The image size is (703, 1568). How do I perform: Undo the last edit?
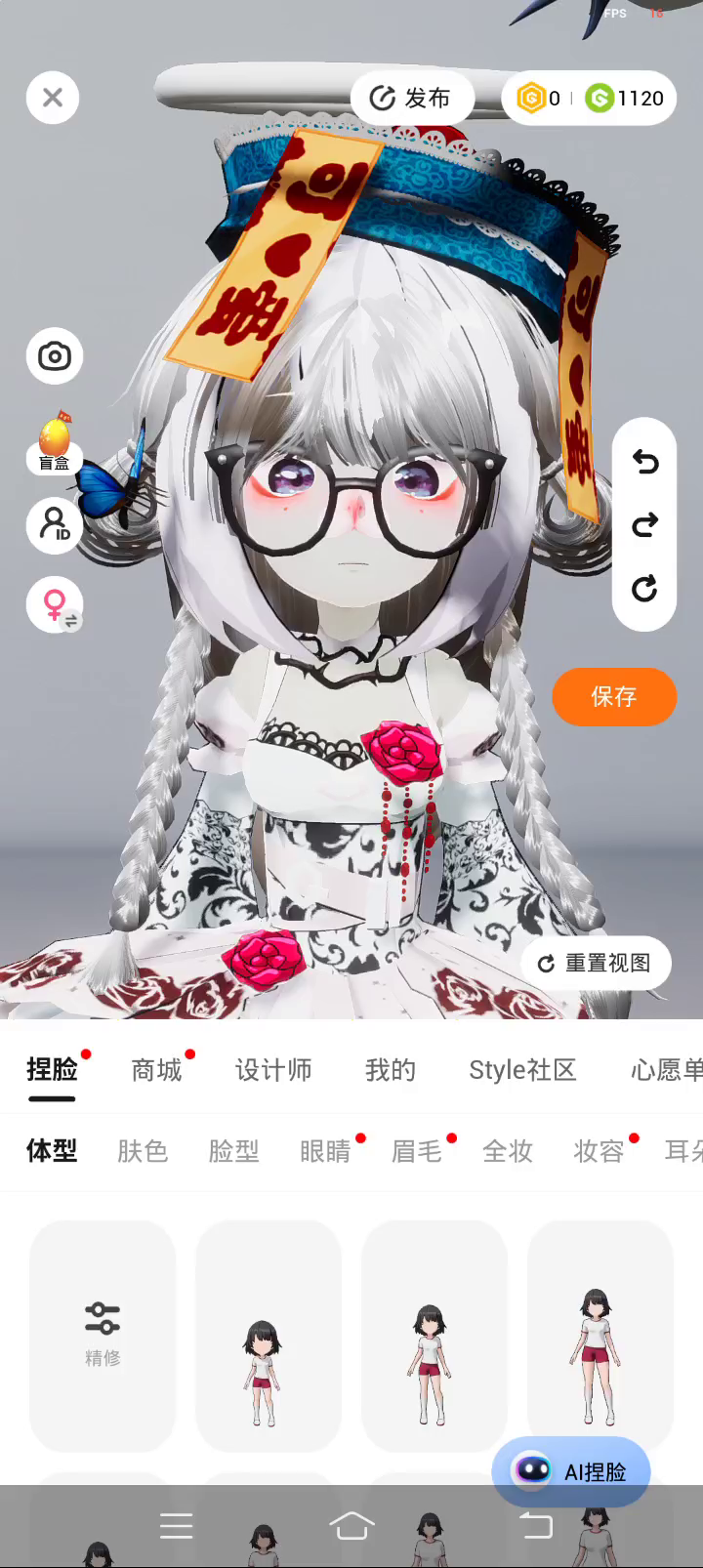pyautogui.click(x=644, y=461)
